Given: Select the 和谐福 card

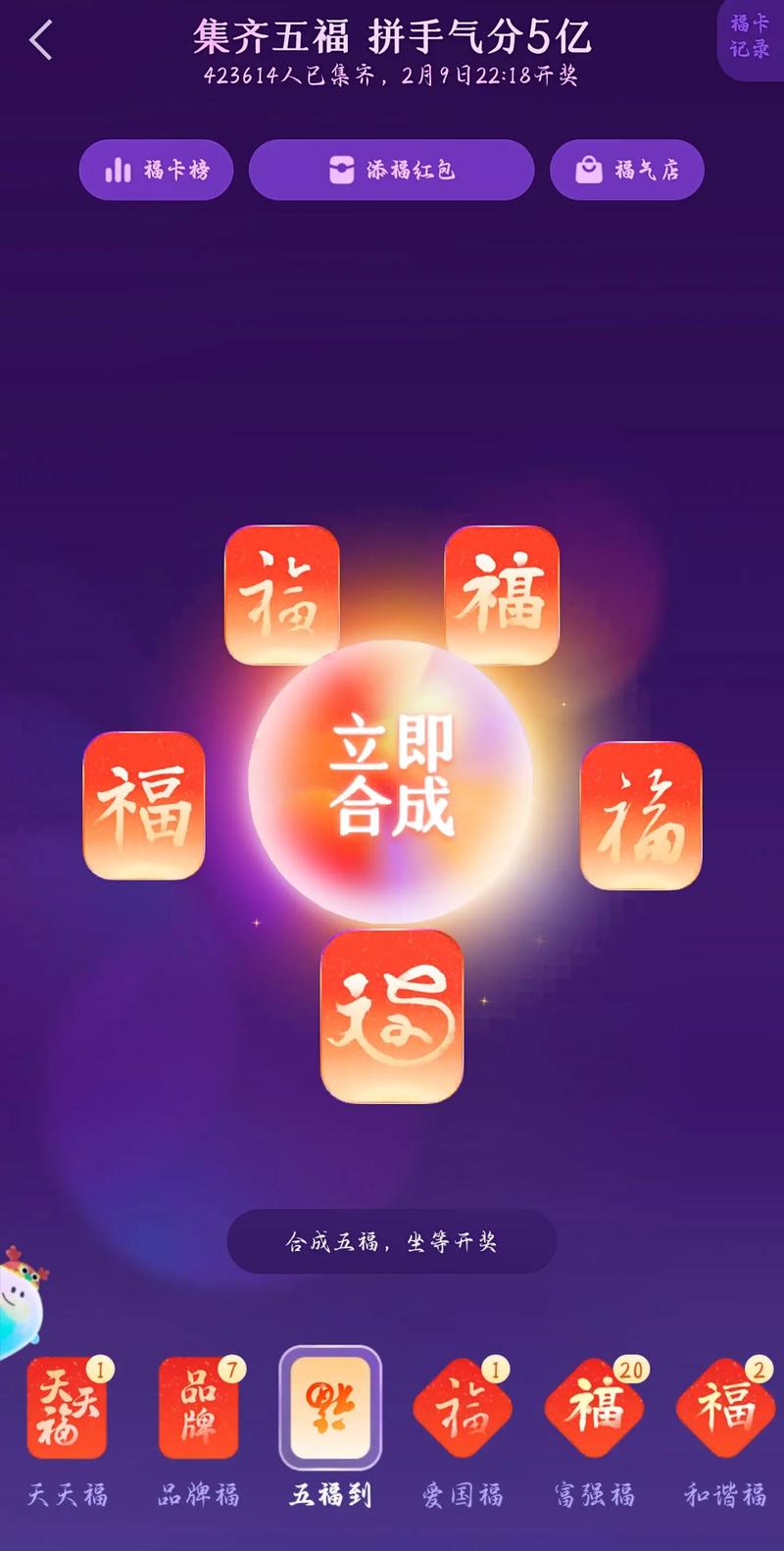Looking at the screenshot, I should [x=725, y=1410].
